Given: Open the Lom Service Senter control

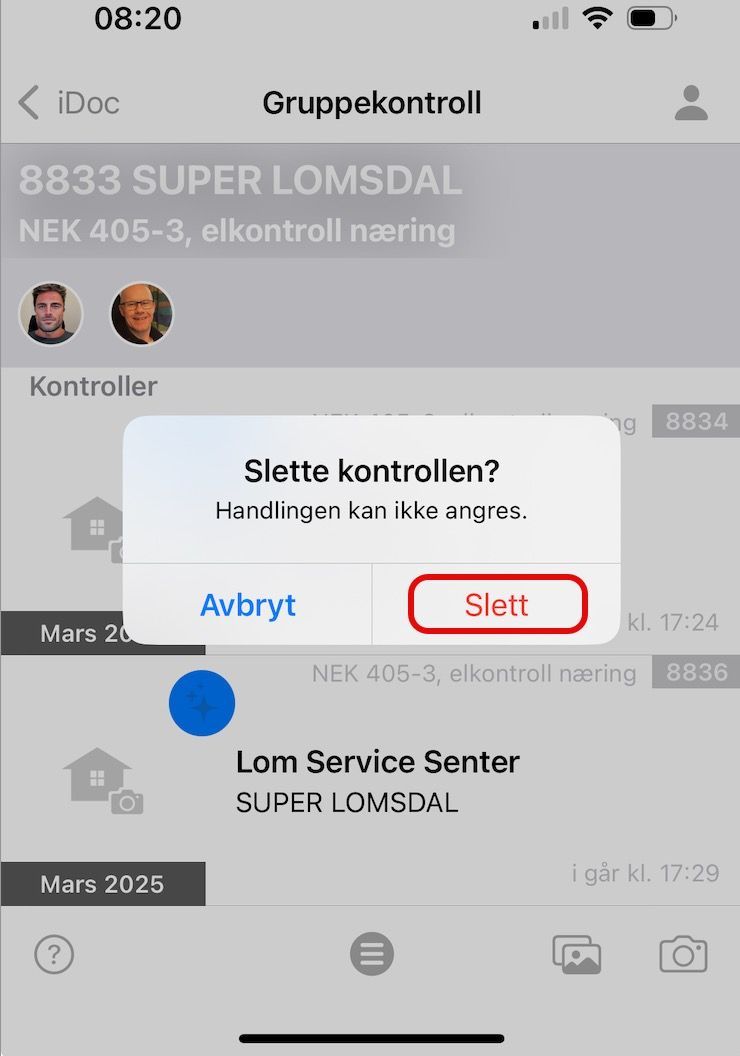Looking at the screenshot, I should (x=377, y=763).
